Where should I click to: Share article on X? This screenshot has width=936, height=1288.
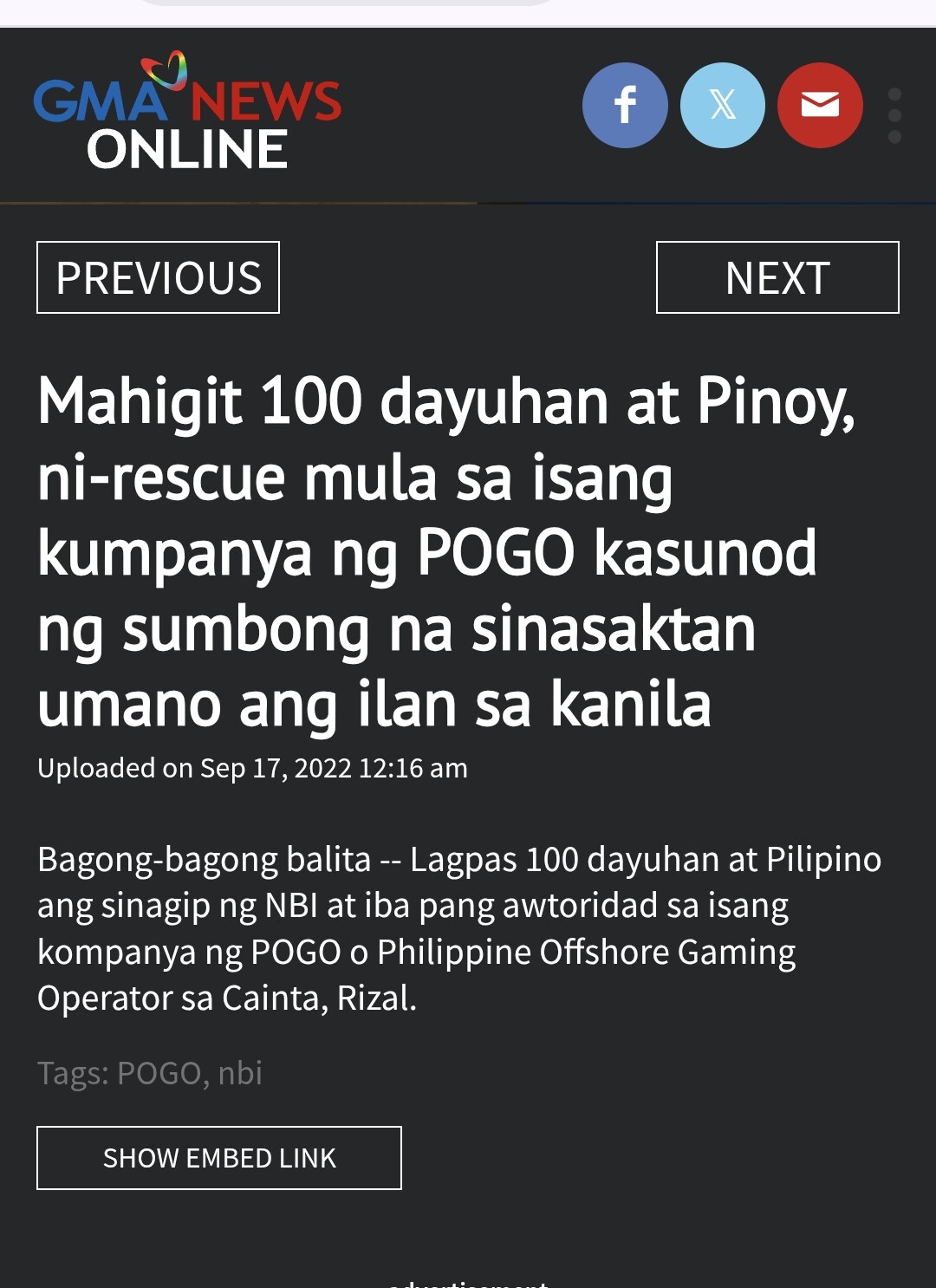click(x=723, y=105)
